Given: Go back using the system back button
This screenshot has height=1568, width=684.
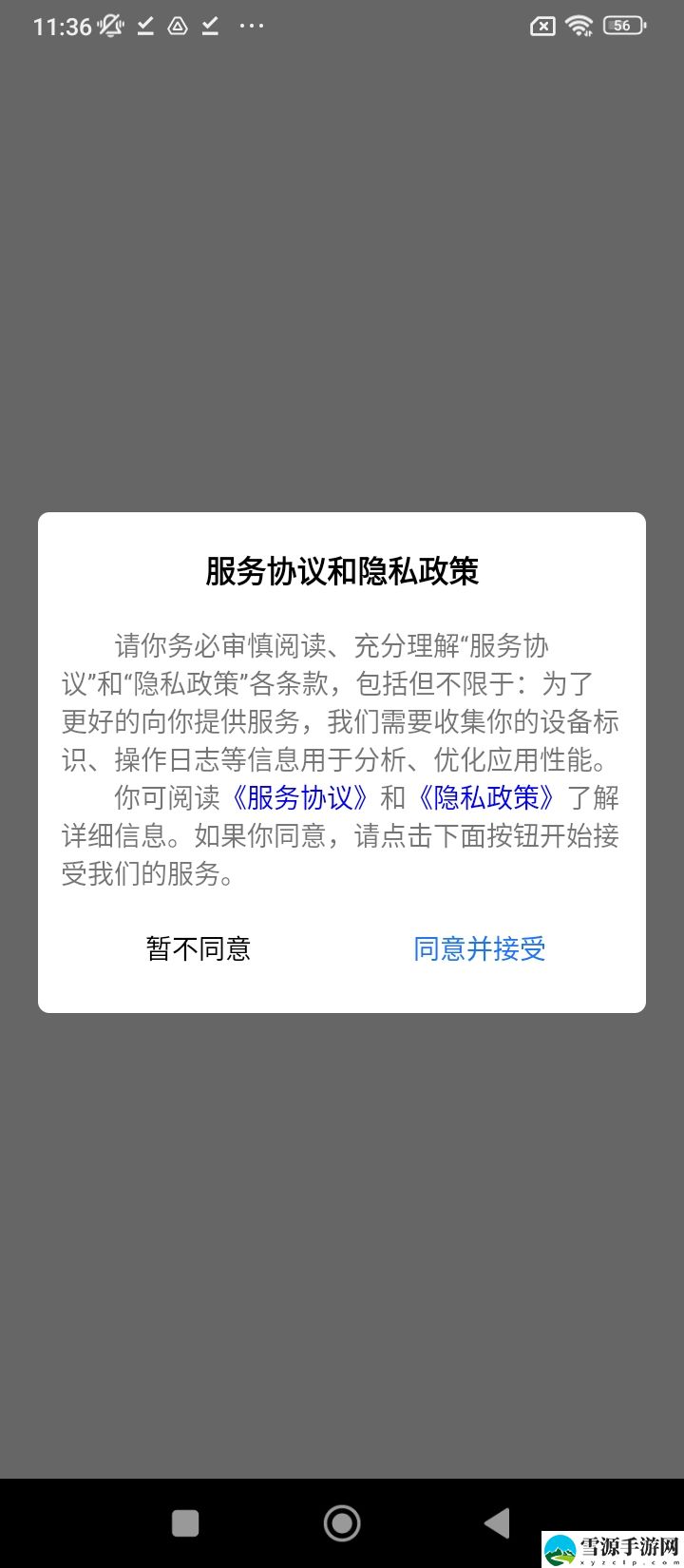Looking at the screenshot, I should [x=497, y=1523].
